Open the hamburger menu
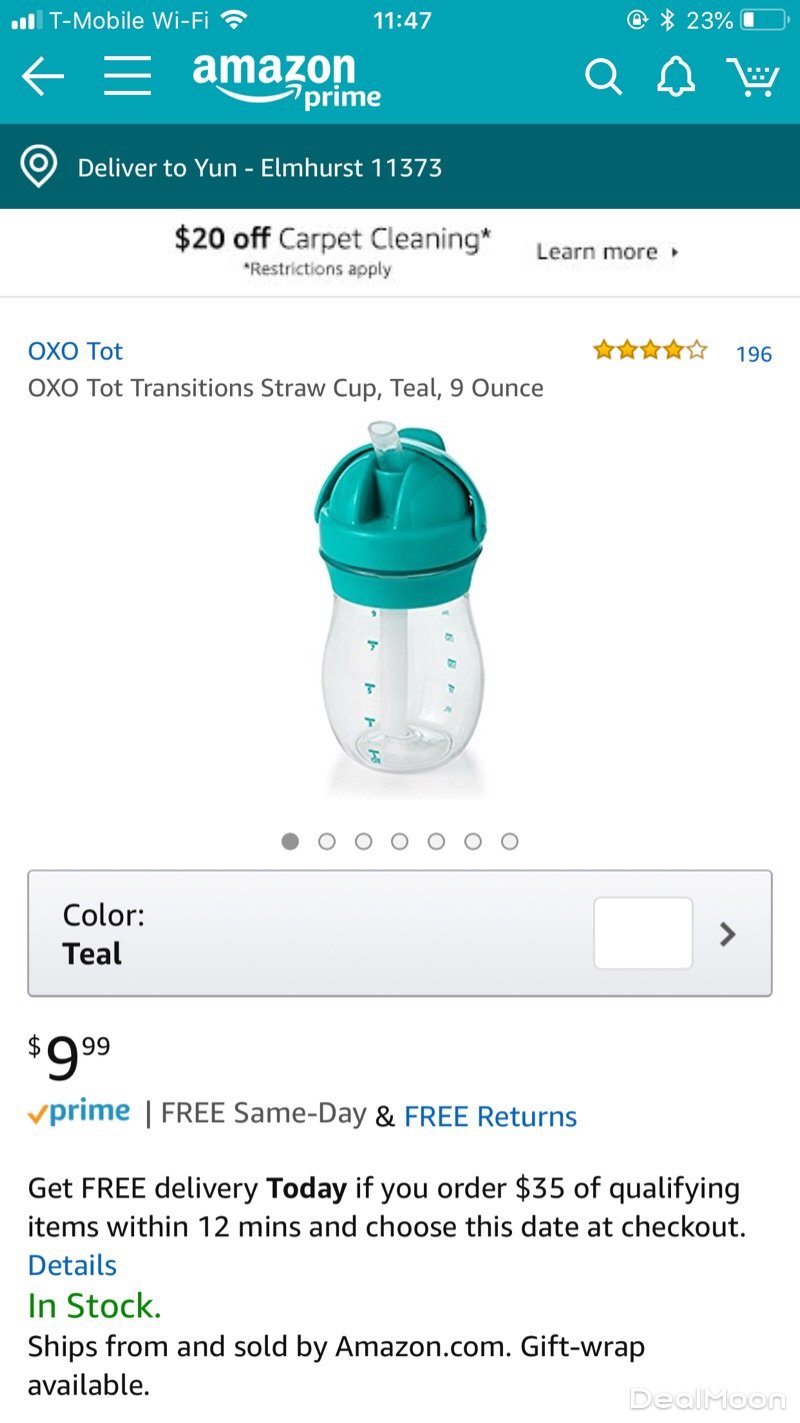Image resolution: width=800 pixels, height=1423 pixels. 127,77
